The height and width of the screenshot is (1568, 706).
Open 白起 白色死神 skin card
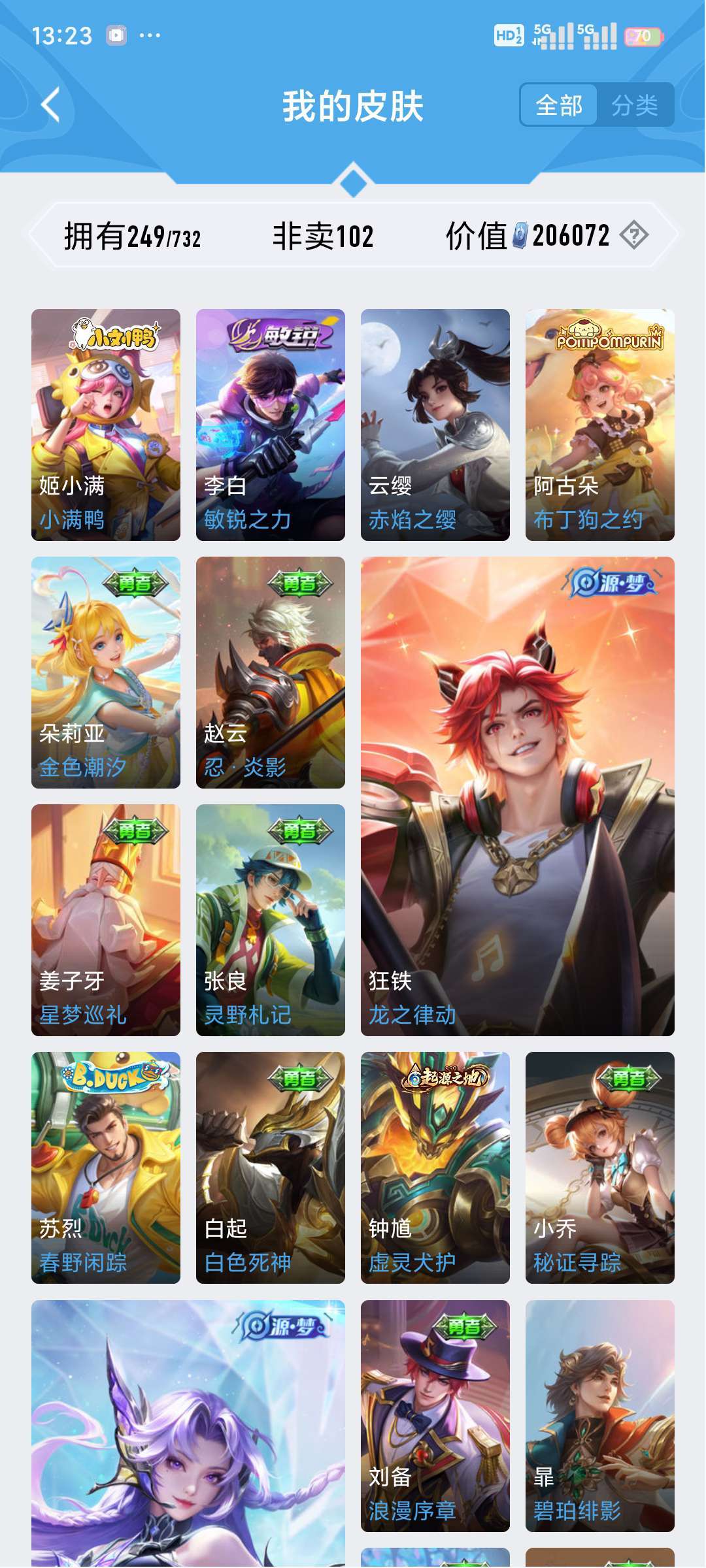pos(271,1168)
